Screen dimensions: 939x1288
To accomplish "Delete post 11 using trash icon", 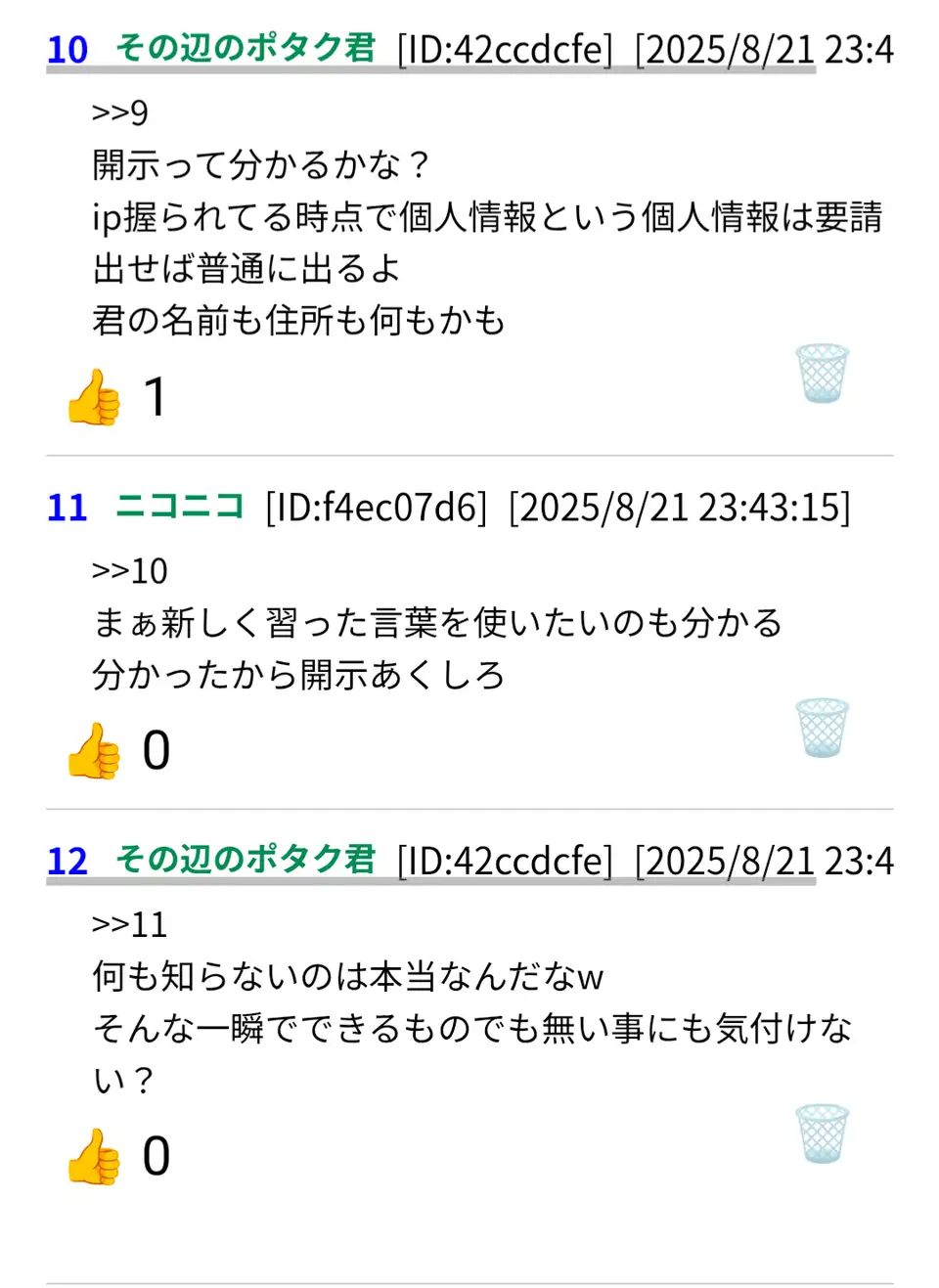I will (822, 728).
